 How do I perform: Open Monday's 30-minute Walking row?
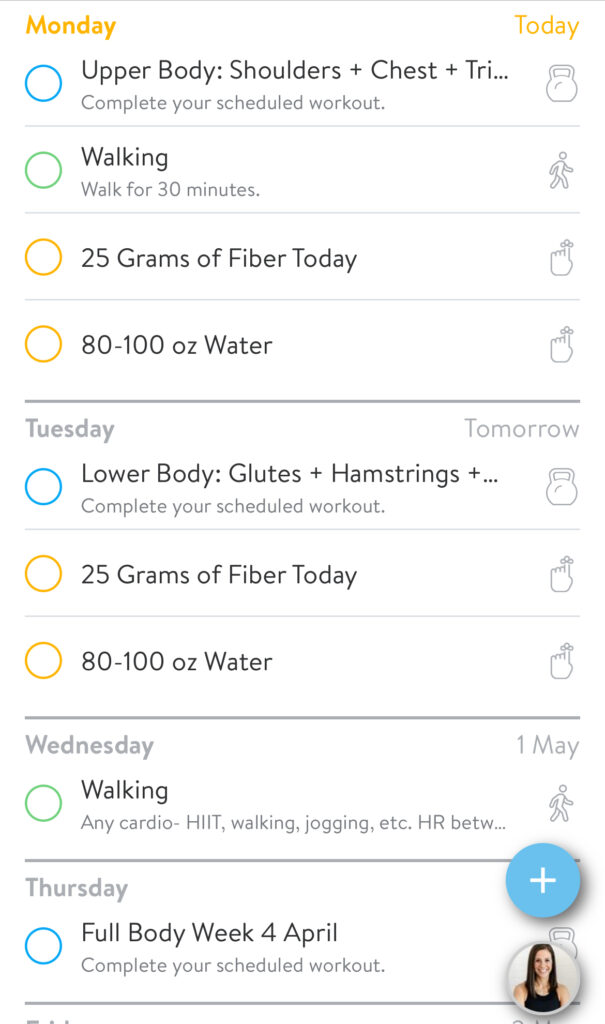(302, 170)
